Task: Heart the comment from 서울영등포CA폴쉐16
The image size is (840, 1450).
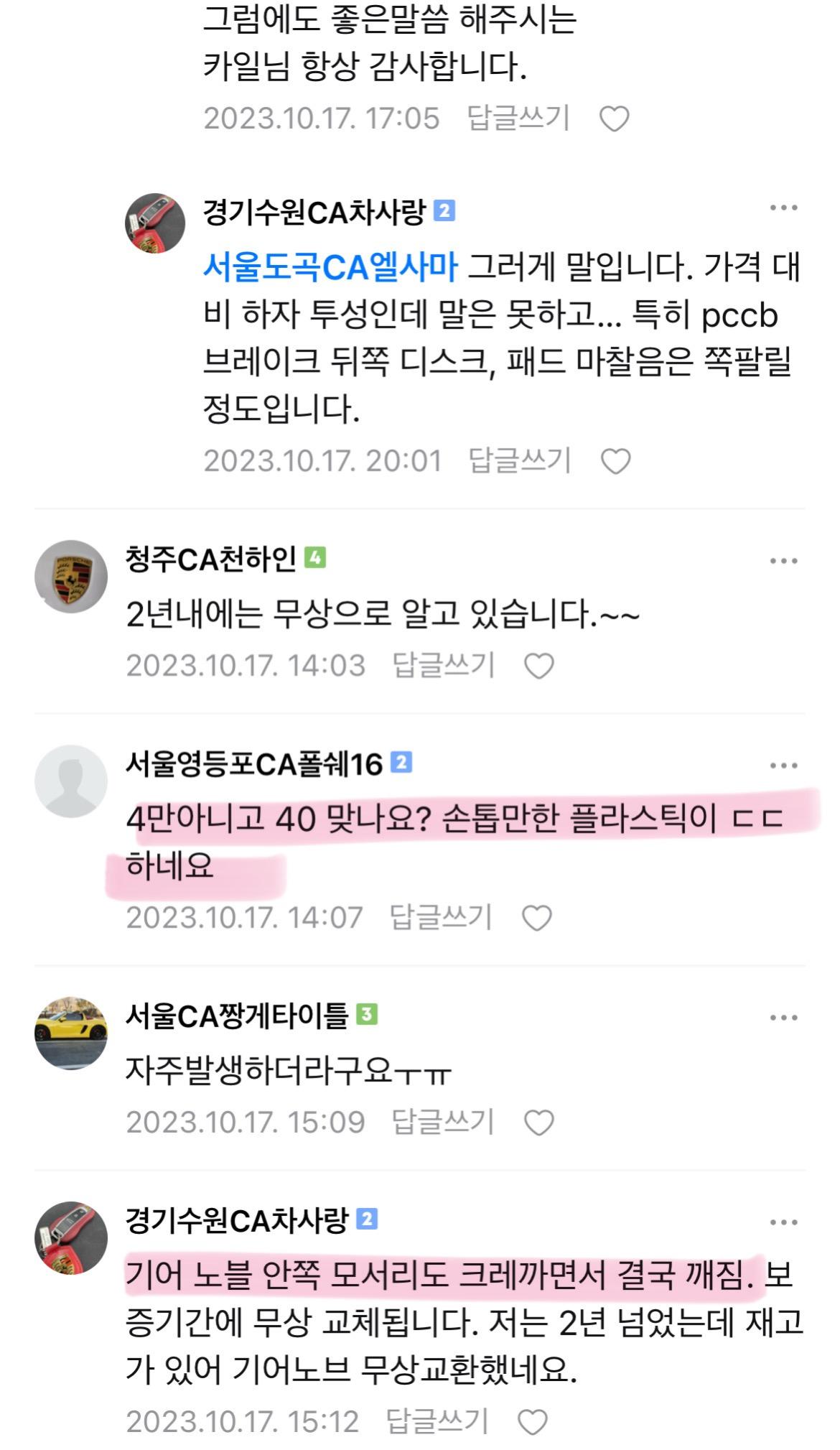Action: [x=536, y=918]
